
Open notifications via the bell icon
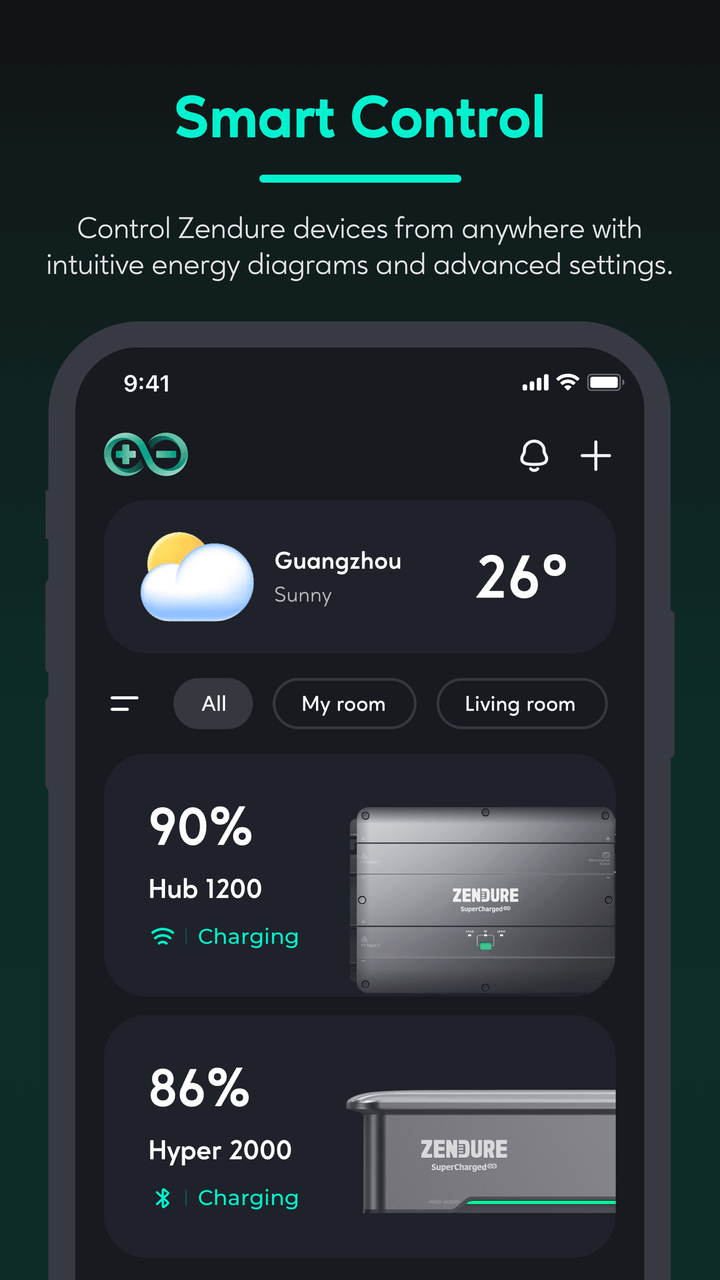(x=536, y=456)
